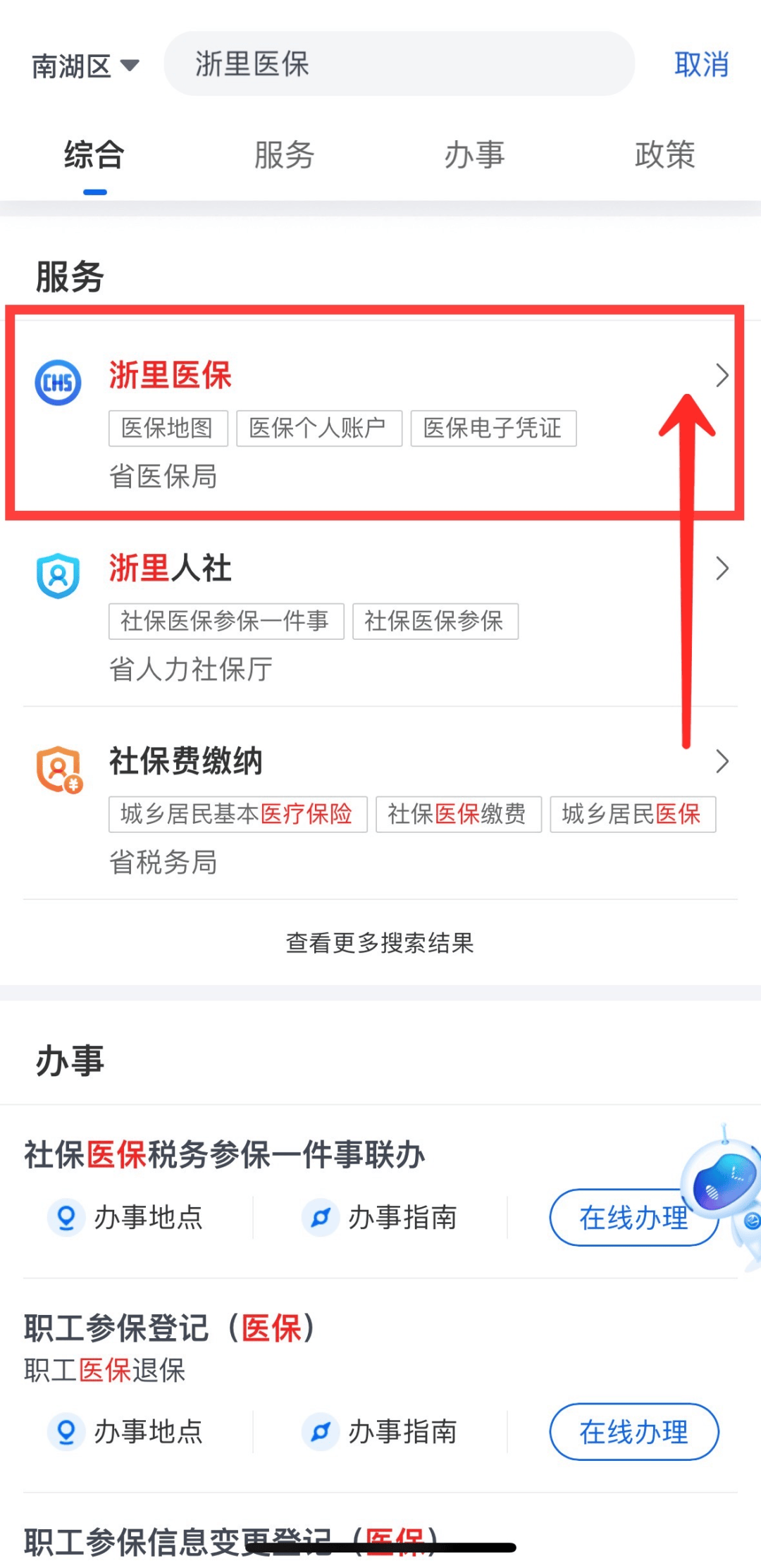
Task: Tap the 医保电子凭证 tag
Action: pyautogui.click(x=493, y=428)
